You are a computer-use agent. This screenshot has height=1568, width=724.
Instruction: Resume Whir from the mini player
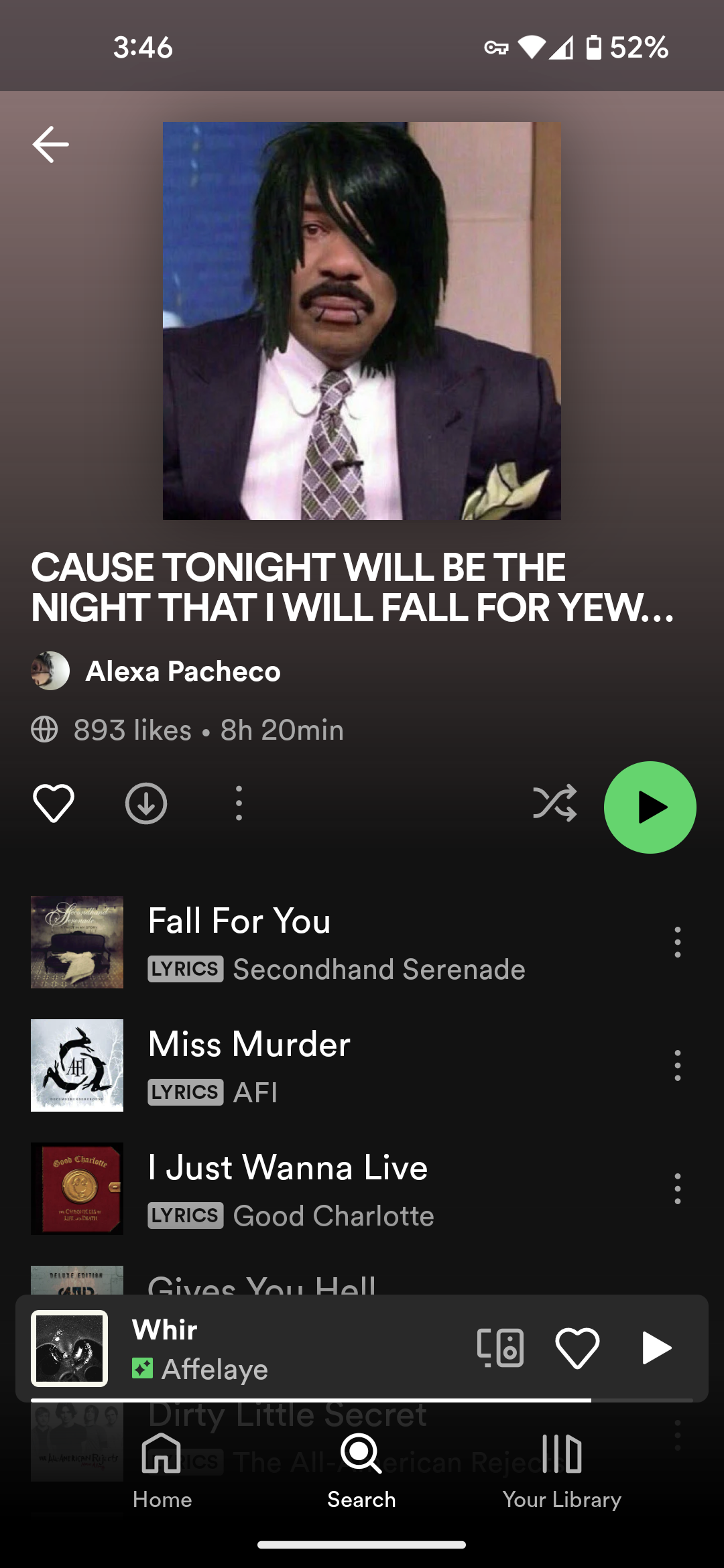656,1348
